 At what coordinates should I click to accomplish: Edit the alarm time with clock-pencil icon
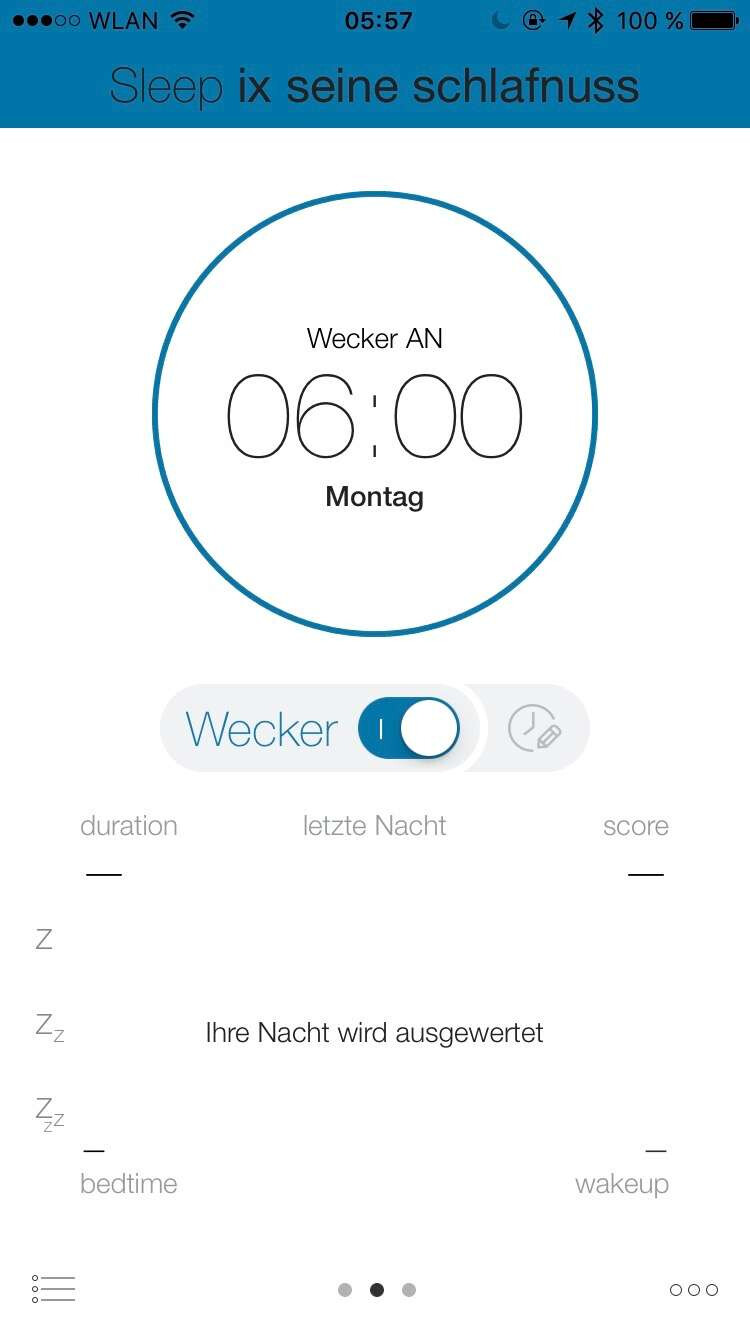tap(535, 728)
